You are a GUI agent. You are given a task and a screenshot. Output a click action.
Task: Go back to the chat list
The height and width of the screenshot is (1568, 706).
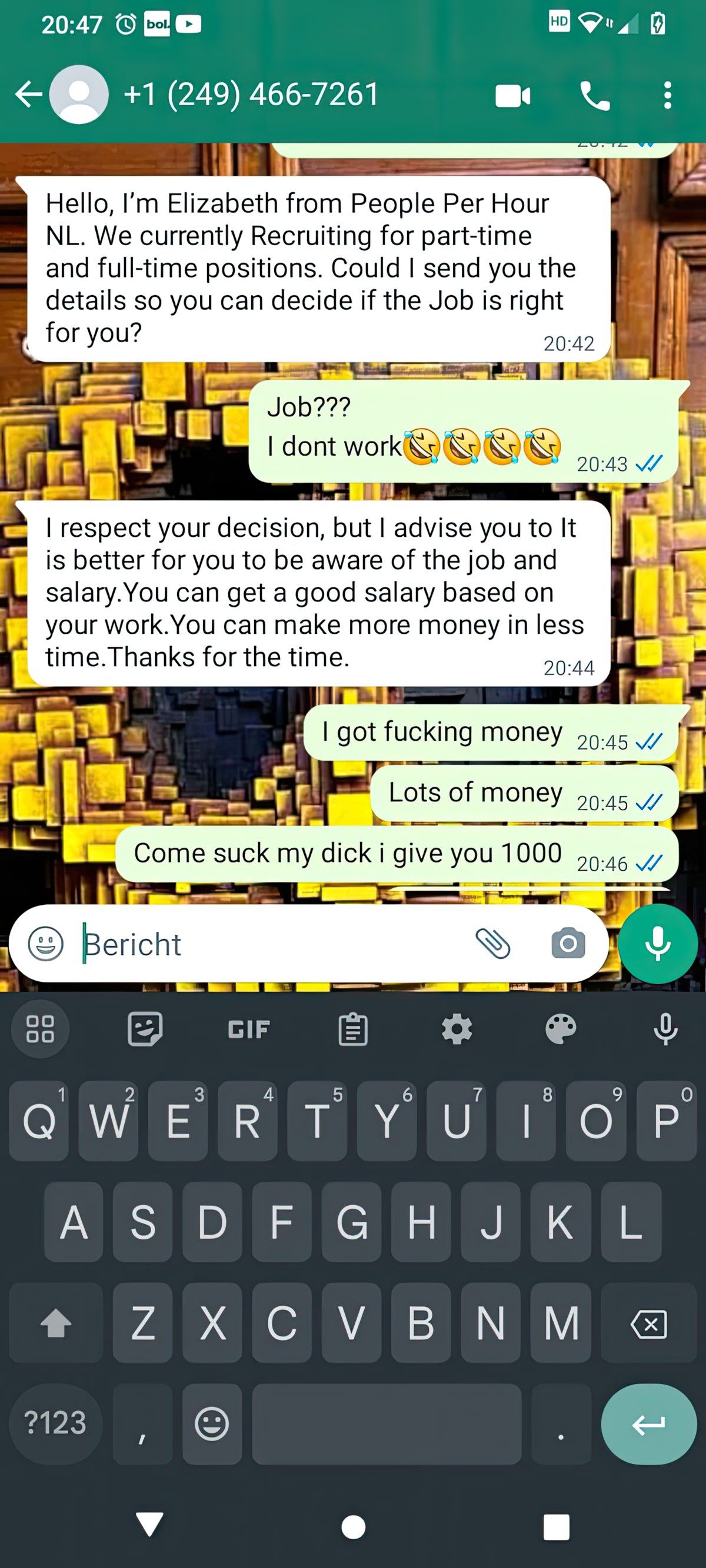[28, 95]
